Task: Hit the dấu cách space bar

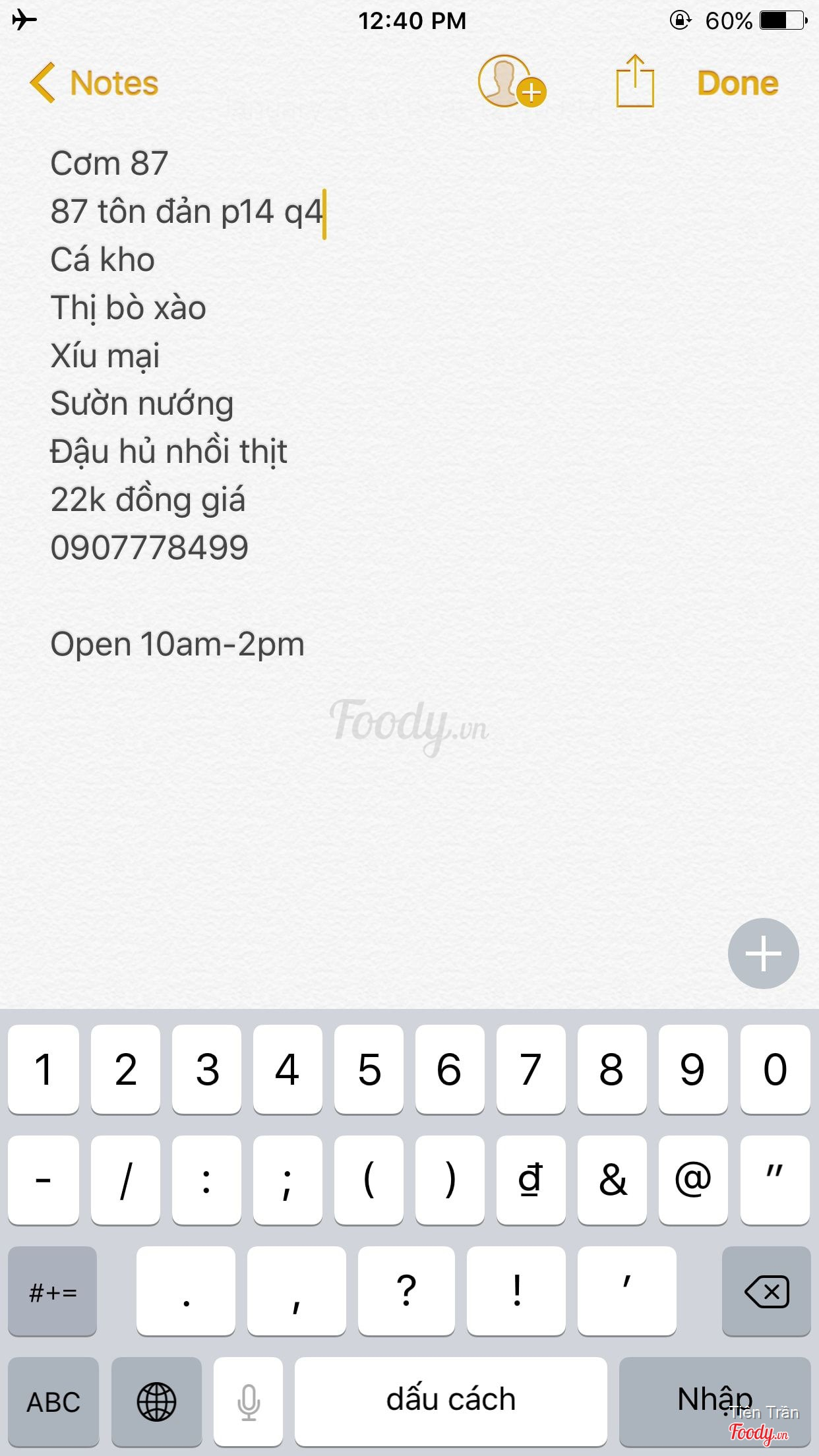Action: point(450,1401)
